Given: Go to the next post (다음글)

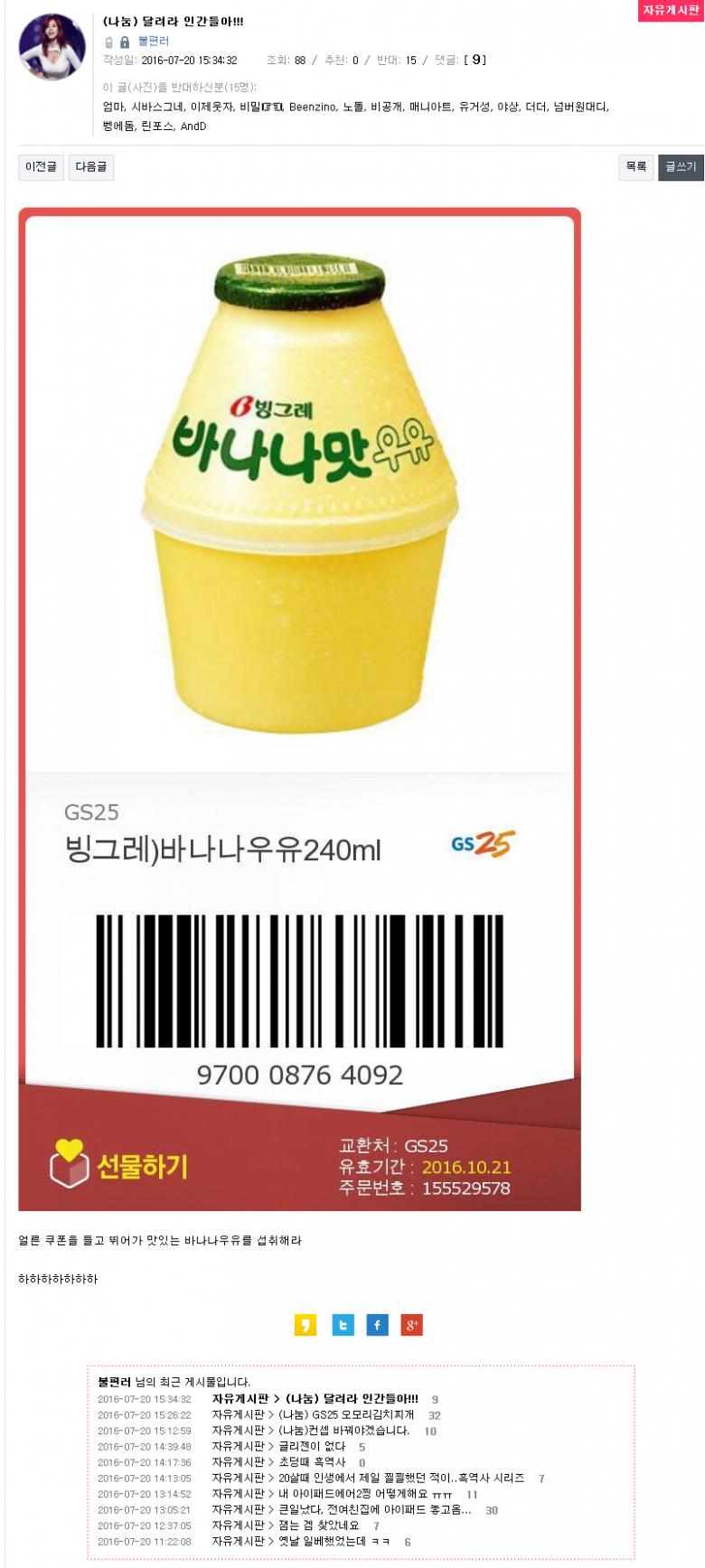Looking at the screenshot, I should pos(90,167).
